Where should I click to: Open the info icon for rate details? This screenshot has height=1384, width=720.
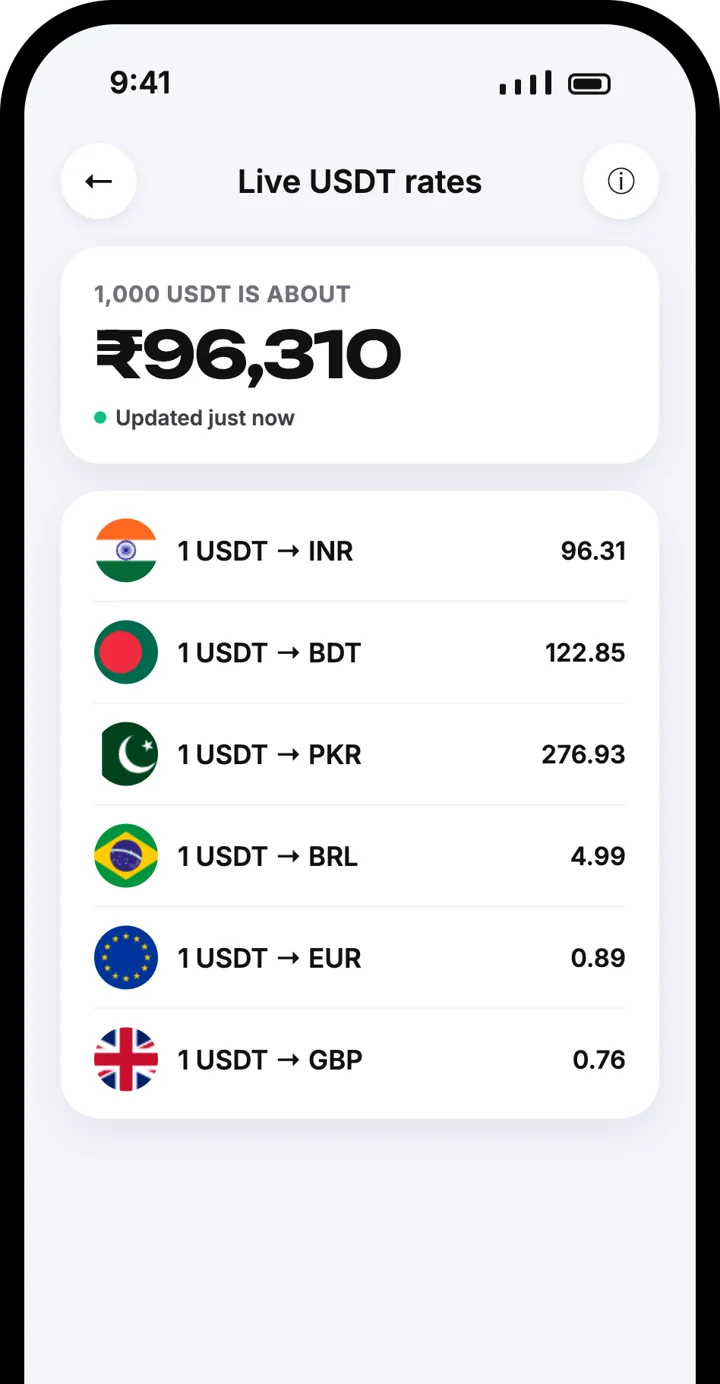point(621,181)
